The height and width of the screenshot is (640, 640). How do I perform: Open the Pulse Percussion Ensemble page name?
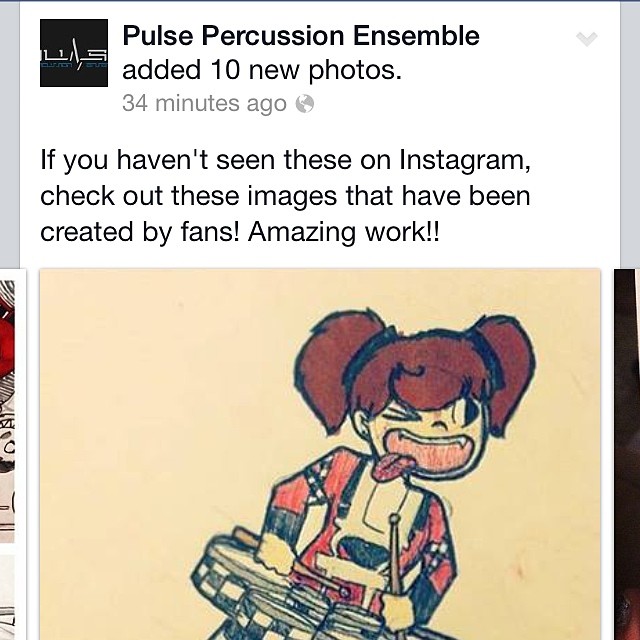pos(300,36)
